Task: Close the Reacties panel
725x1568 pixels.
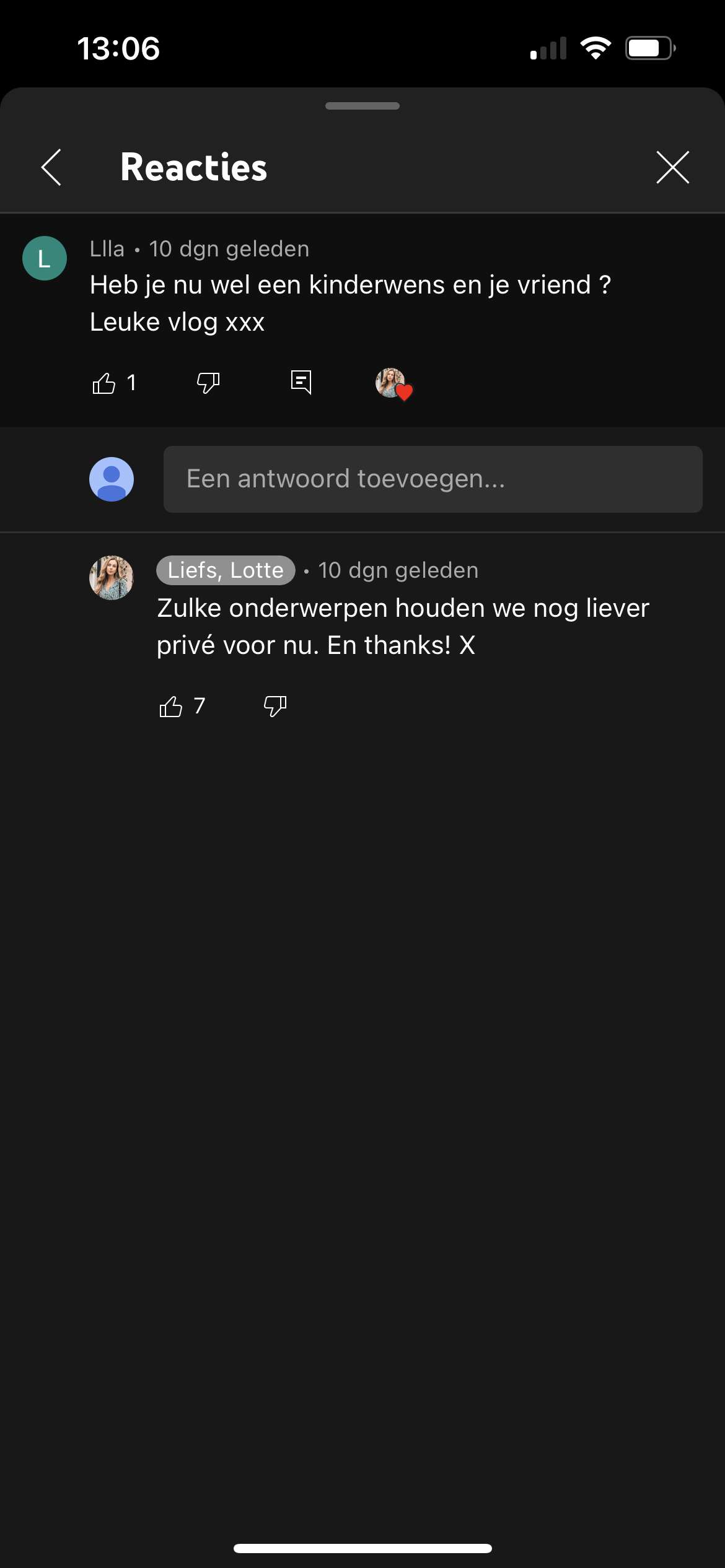Action: pyautogui.click(x=672, y=167)
